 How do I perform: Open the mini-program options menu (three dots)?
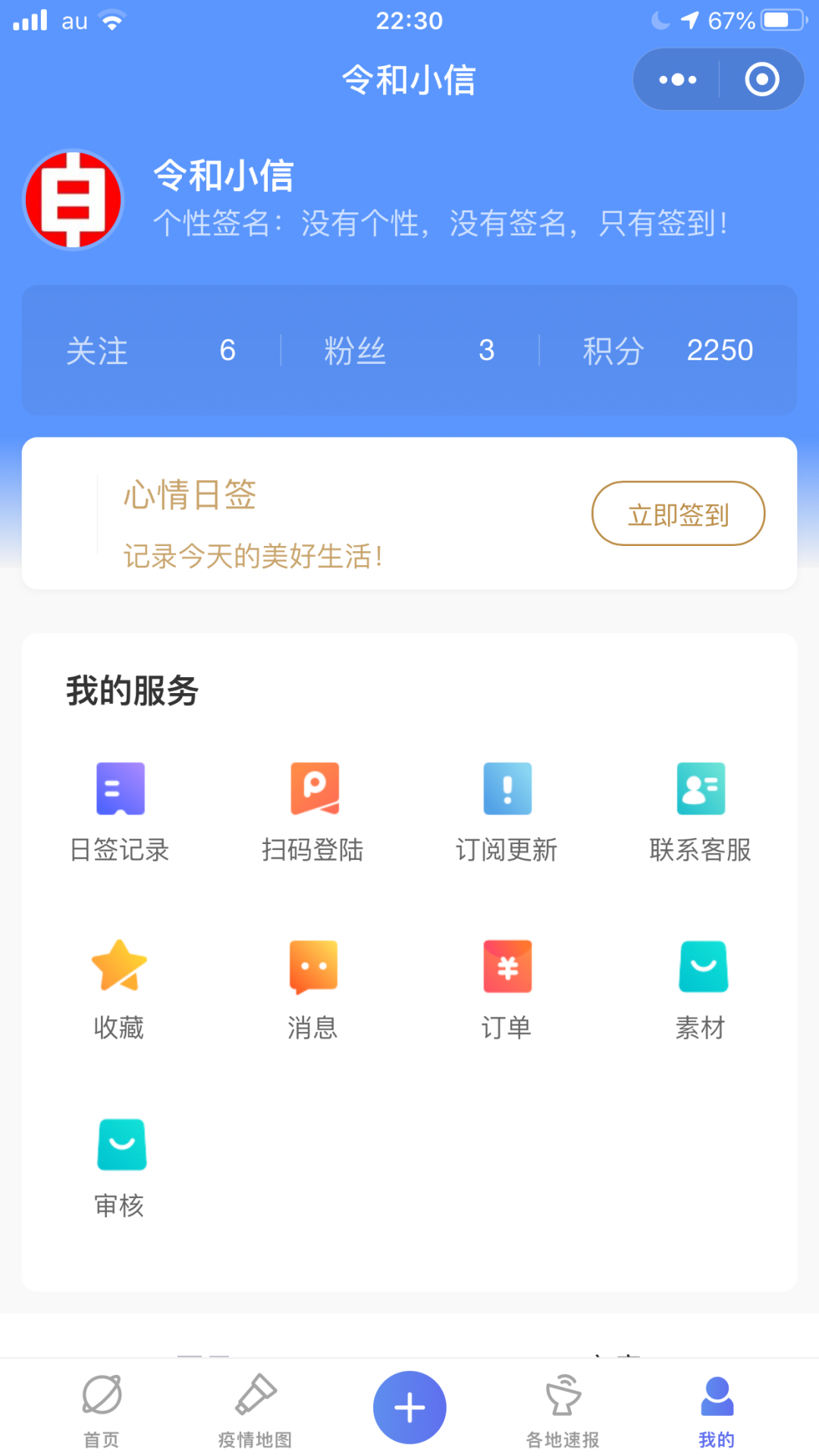(x=676, y=78)
